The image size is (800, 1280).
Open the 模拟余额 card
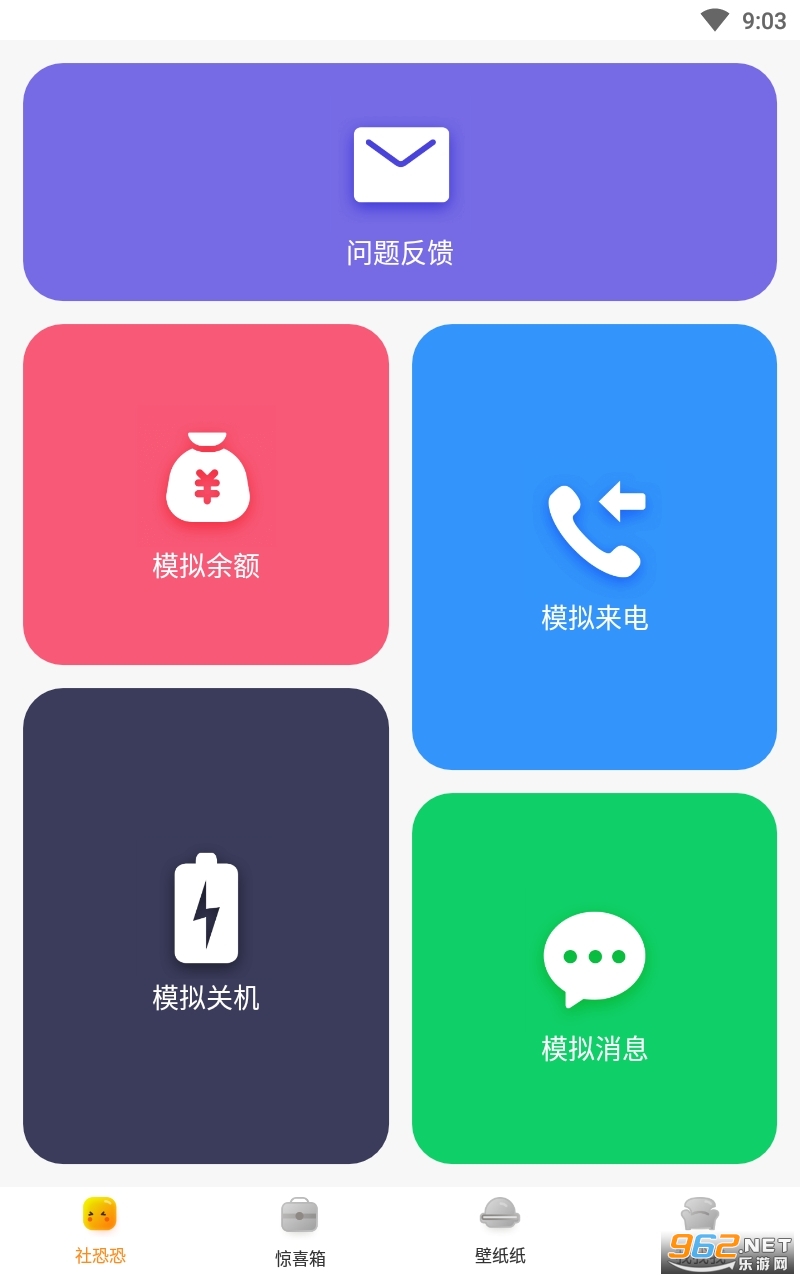206,494
